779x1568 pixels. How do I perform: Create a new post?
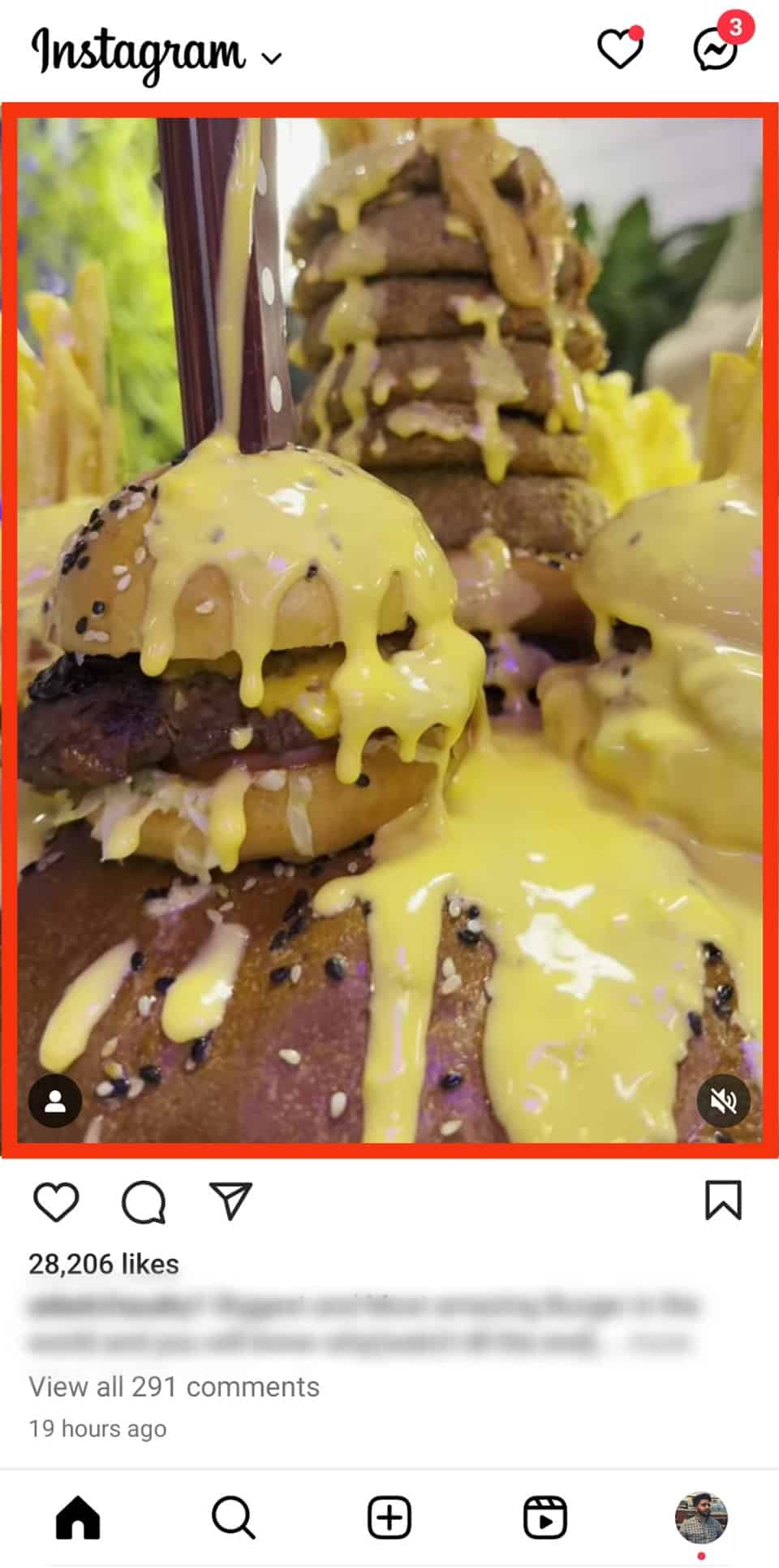tap(389, 1517)
